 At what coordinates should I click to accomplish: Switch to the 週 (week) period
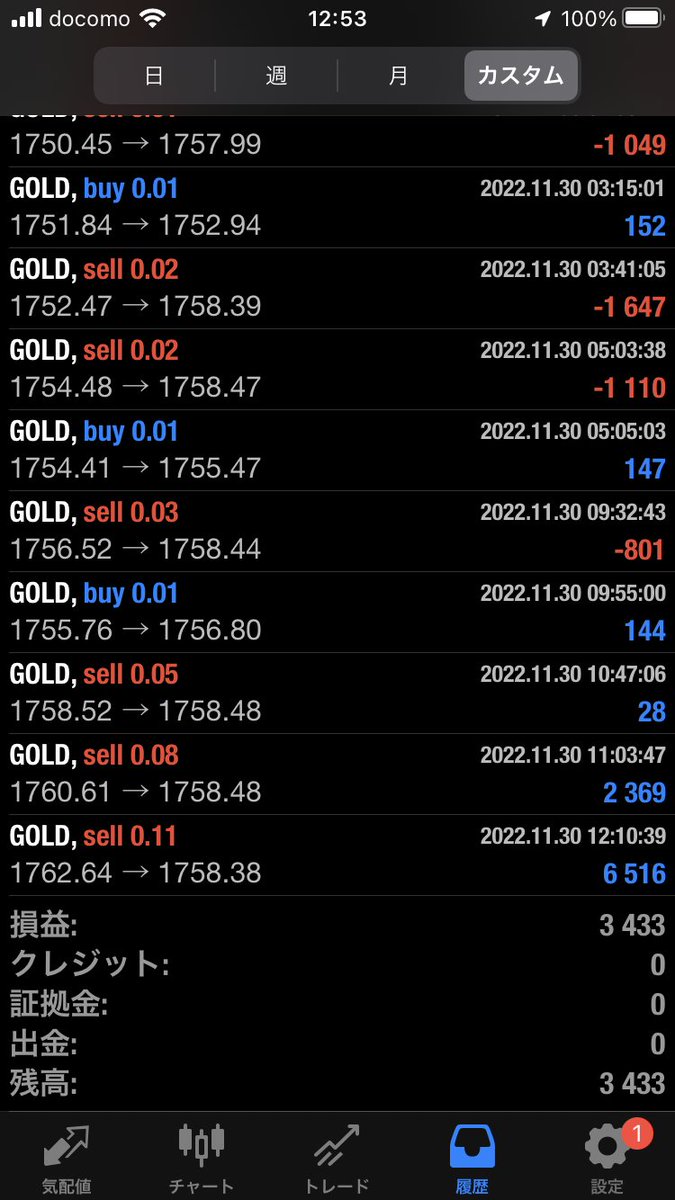coord(276,75)
